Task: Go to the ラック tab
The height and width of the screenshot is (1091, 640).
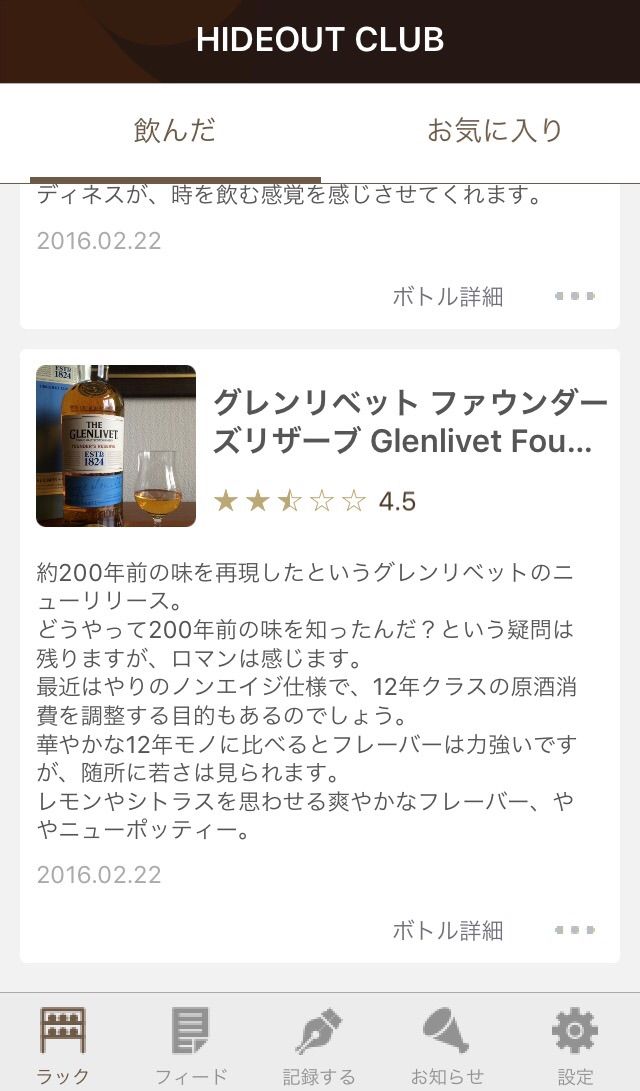Action: [62, 1043]
